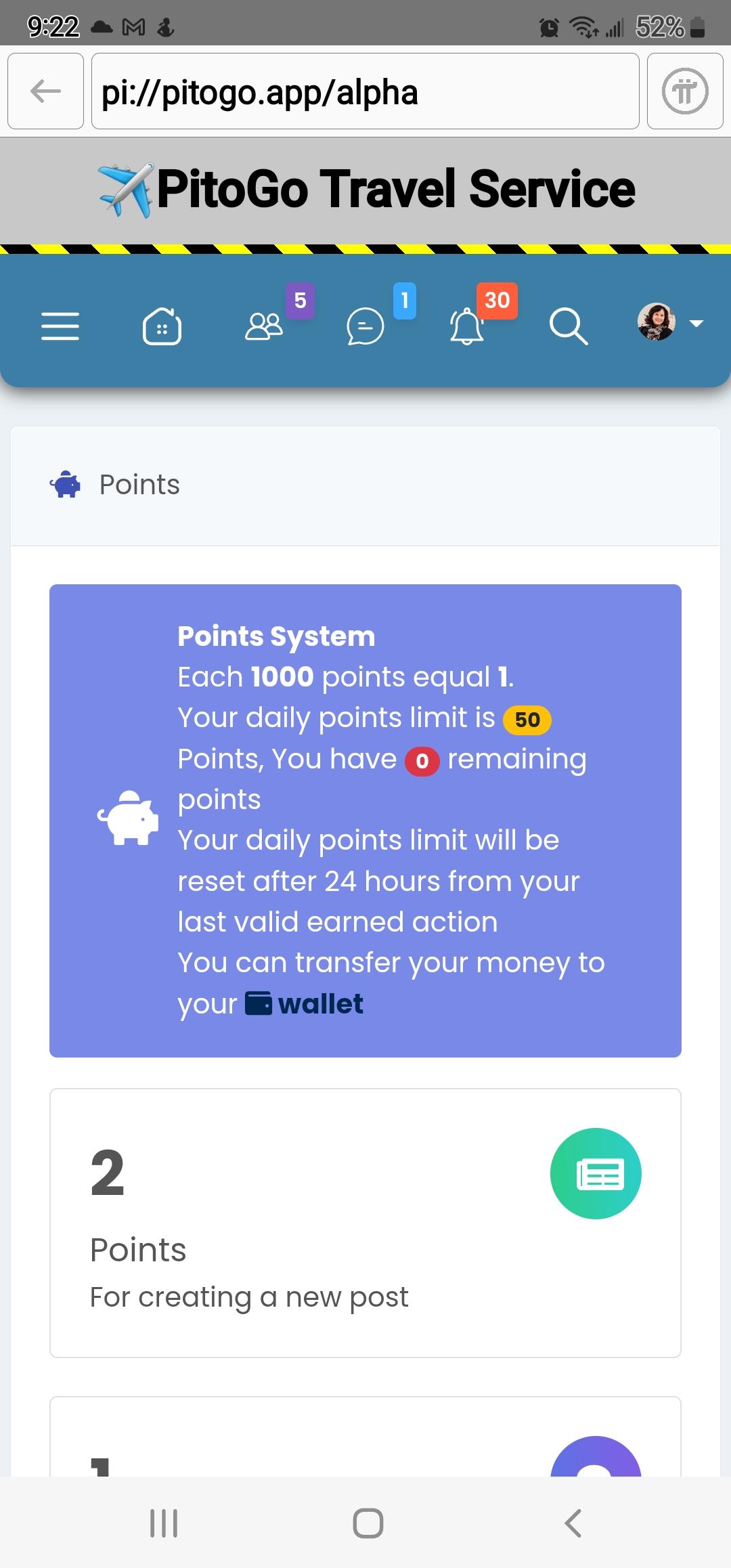Open the hamburger menu
Image resolution: width=731 pixels, height=1568 pixels.
pyautogui.click(x=60, y=326)
